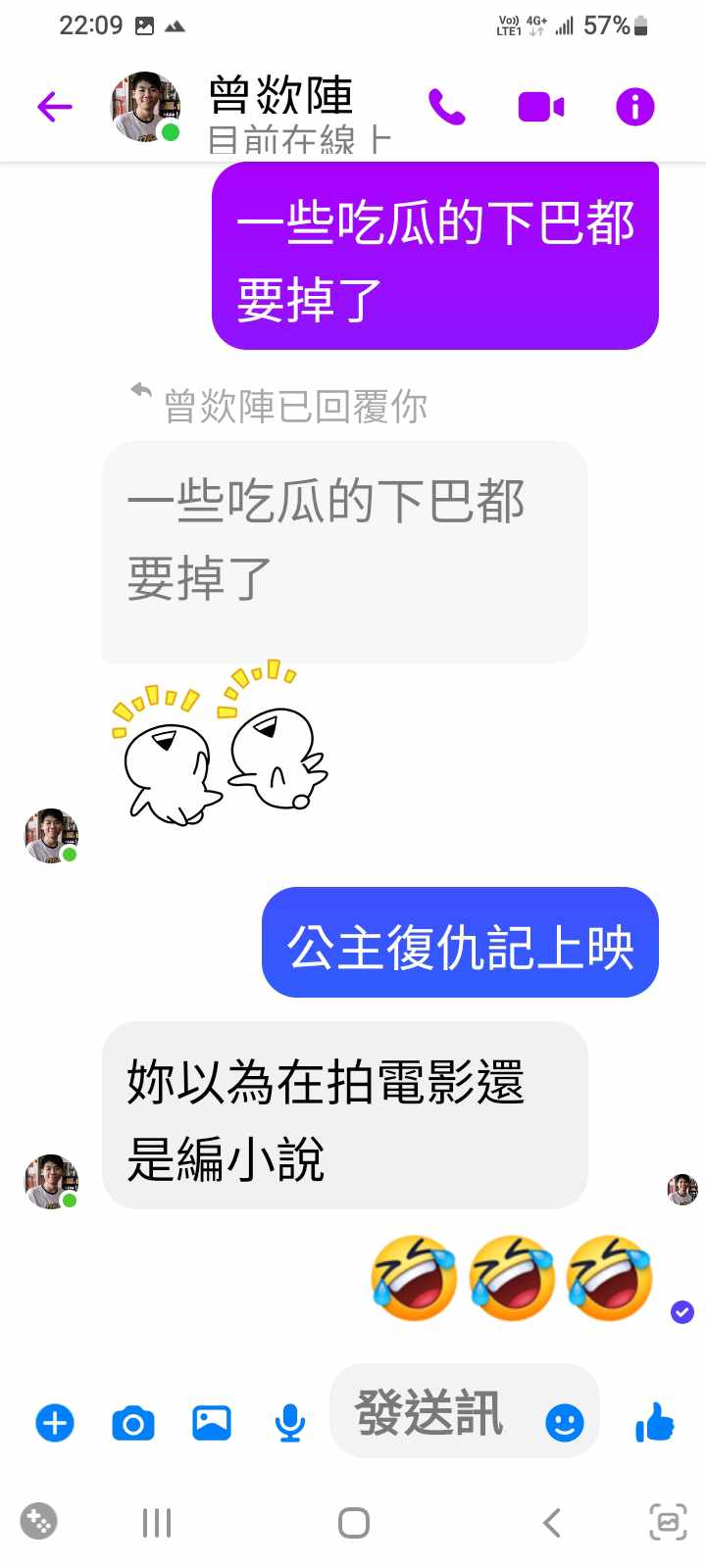
Task: Focus the 發送訊 message input field
Action: pyautogui.click(x=431, y=1412)
